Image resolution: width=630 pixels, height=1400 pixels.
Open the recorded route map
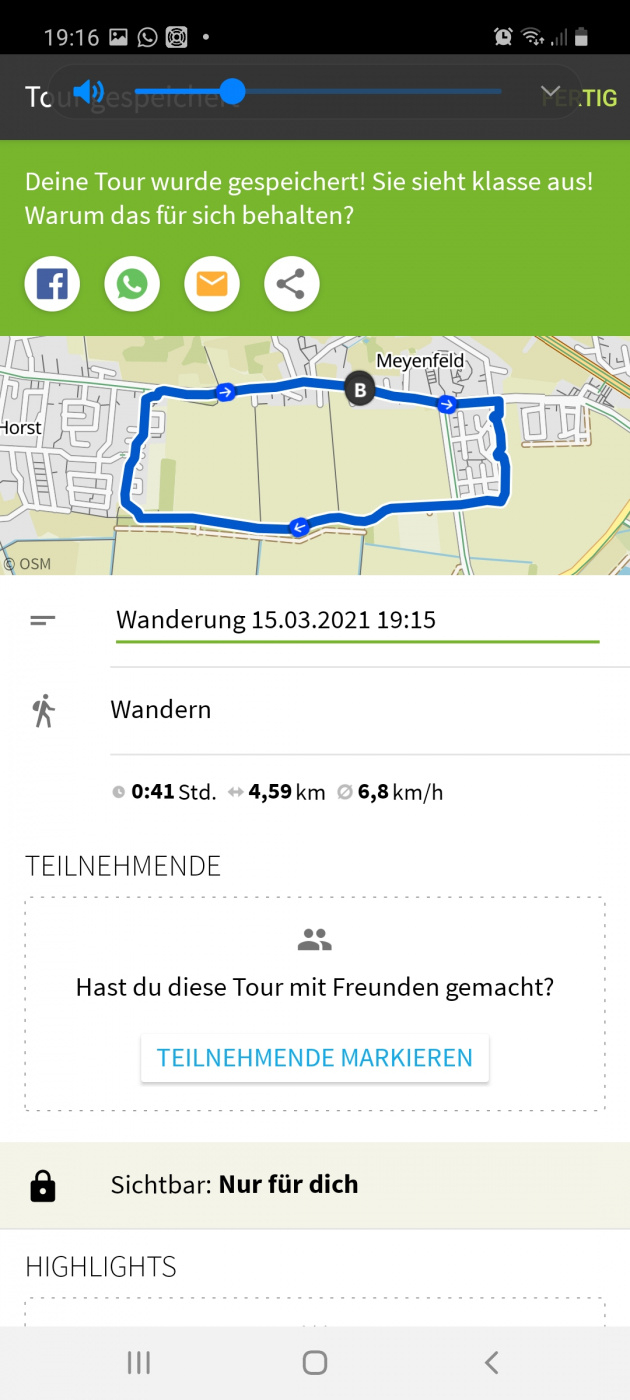tap(315, 455)
